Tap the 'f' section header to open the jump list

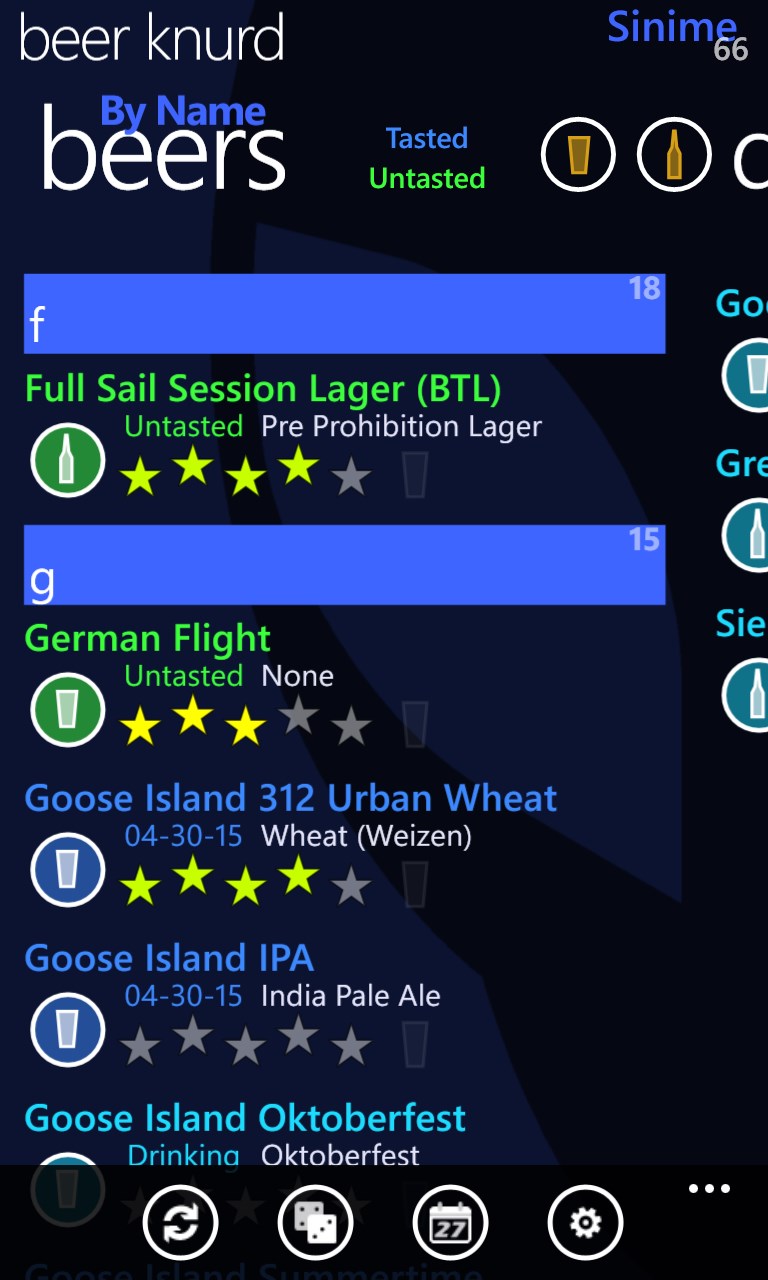point(344,313)
